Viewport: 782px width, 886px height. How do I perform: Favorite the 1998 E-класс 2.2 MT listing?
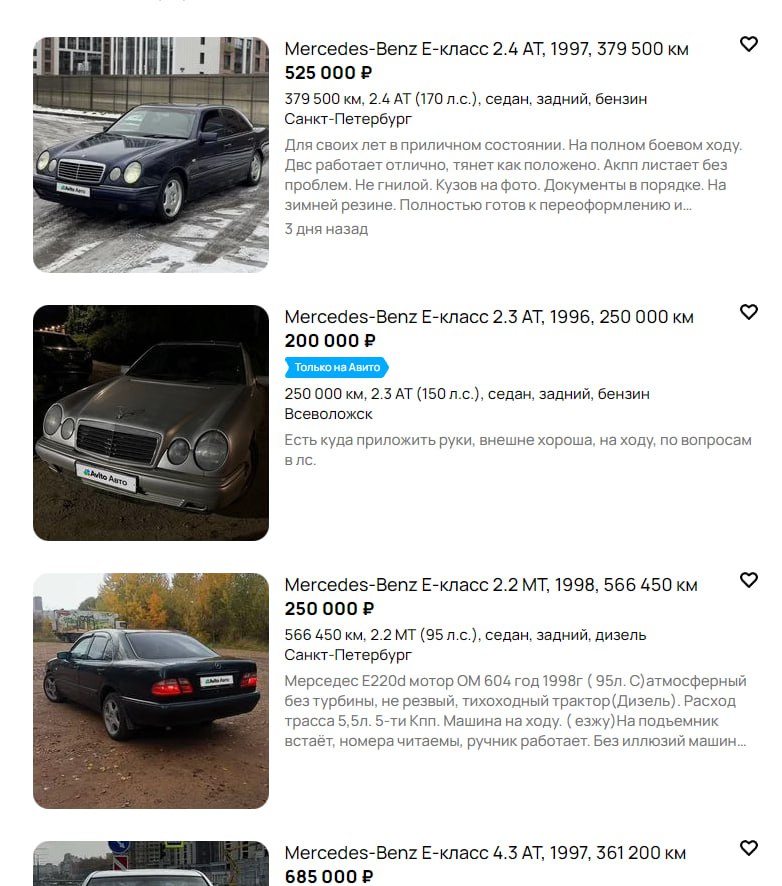coord(748,580)
